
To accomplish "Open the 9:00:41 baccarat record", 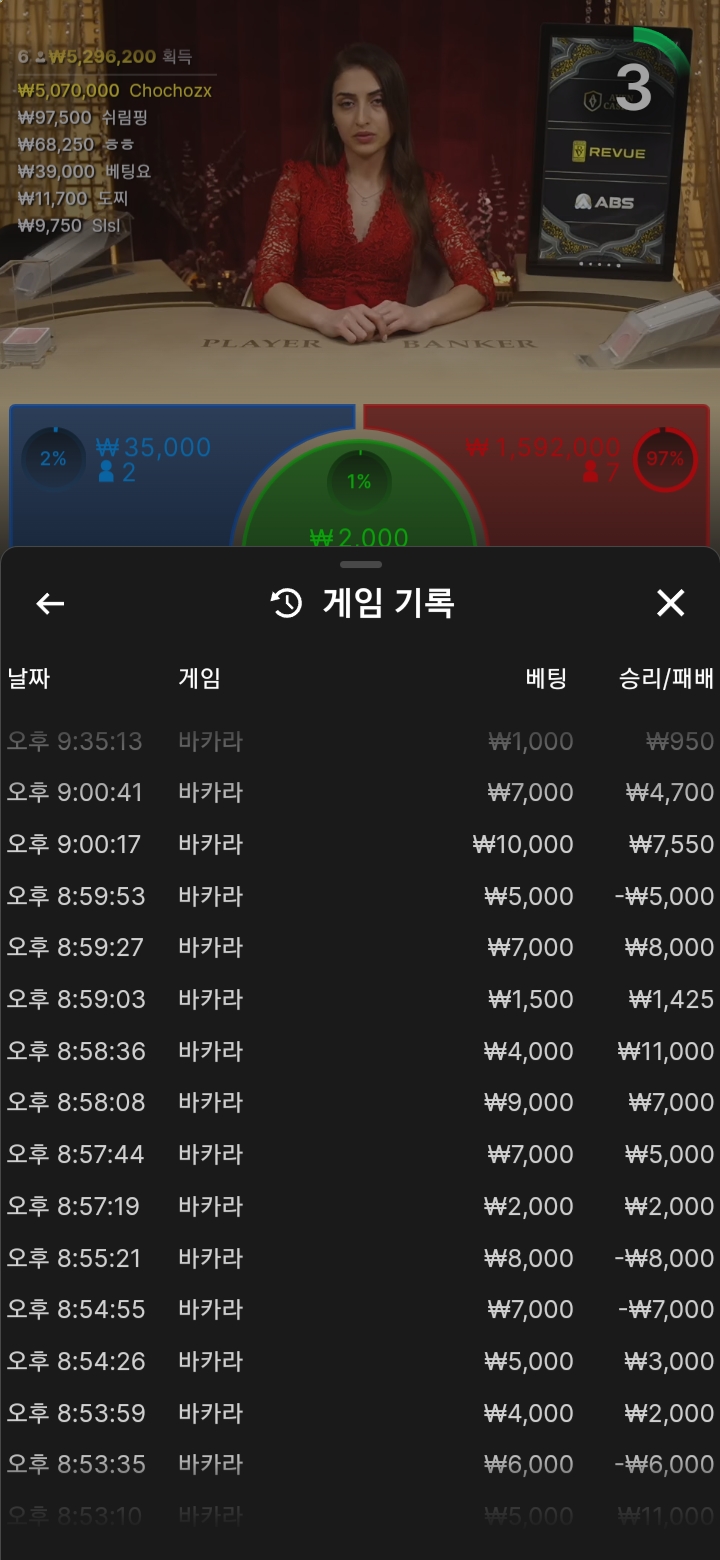I will click(360, 793).
